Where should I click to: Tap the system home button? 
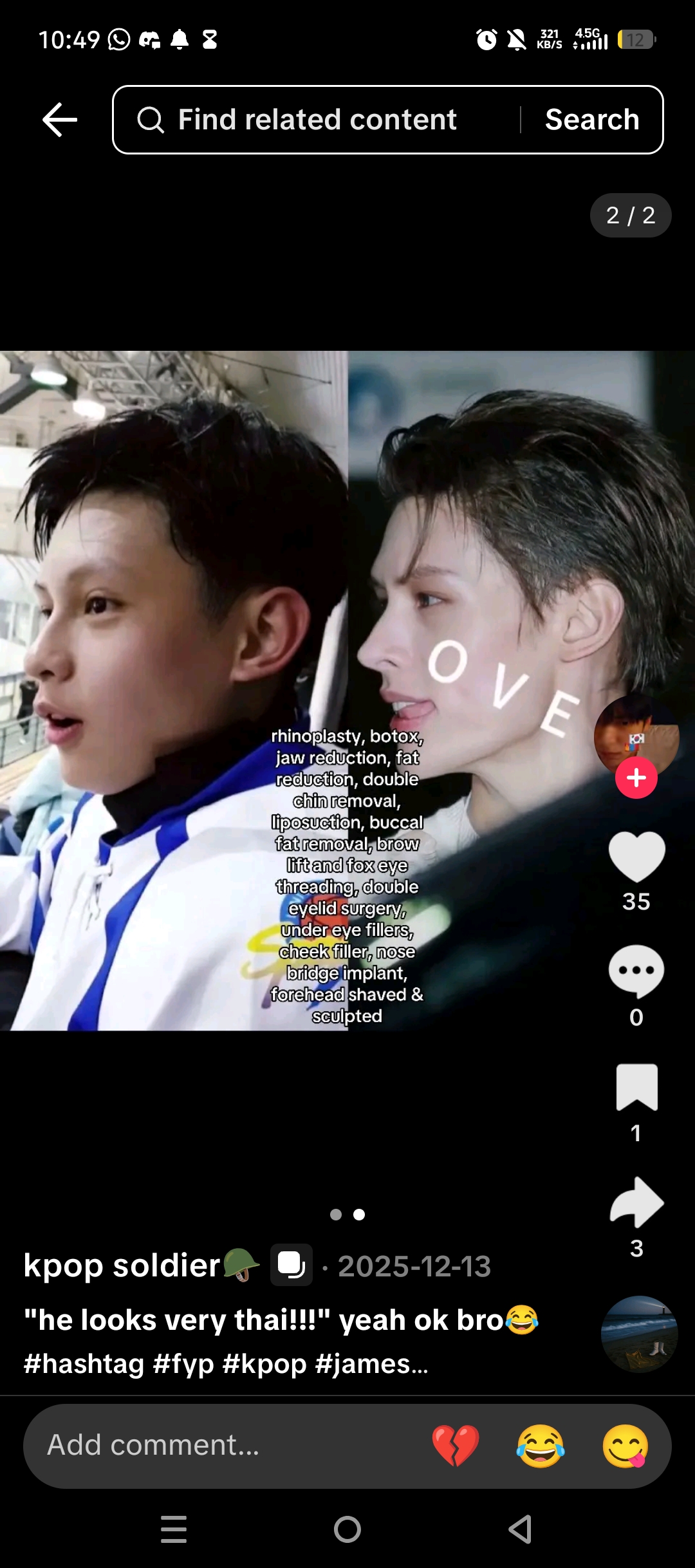point(347,1529)
